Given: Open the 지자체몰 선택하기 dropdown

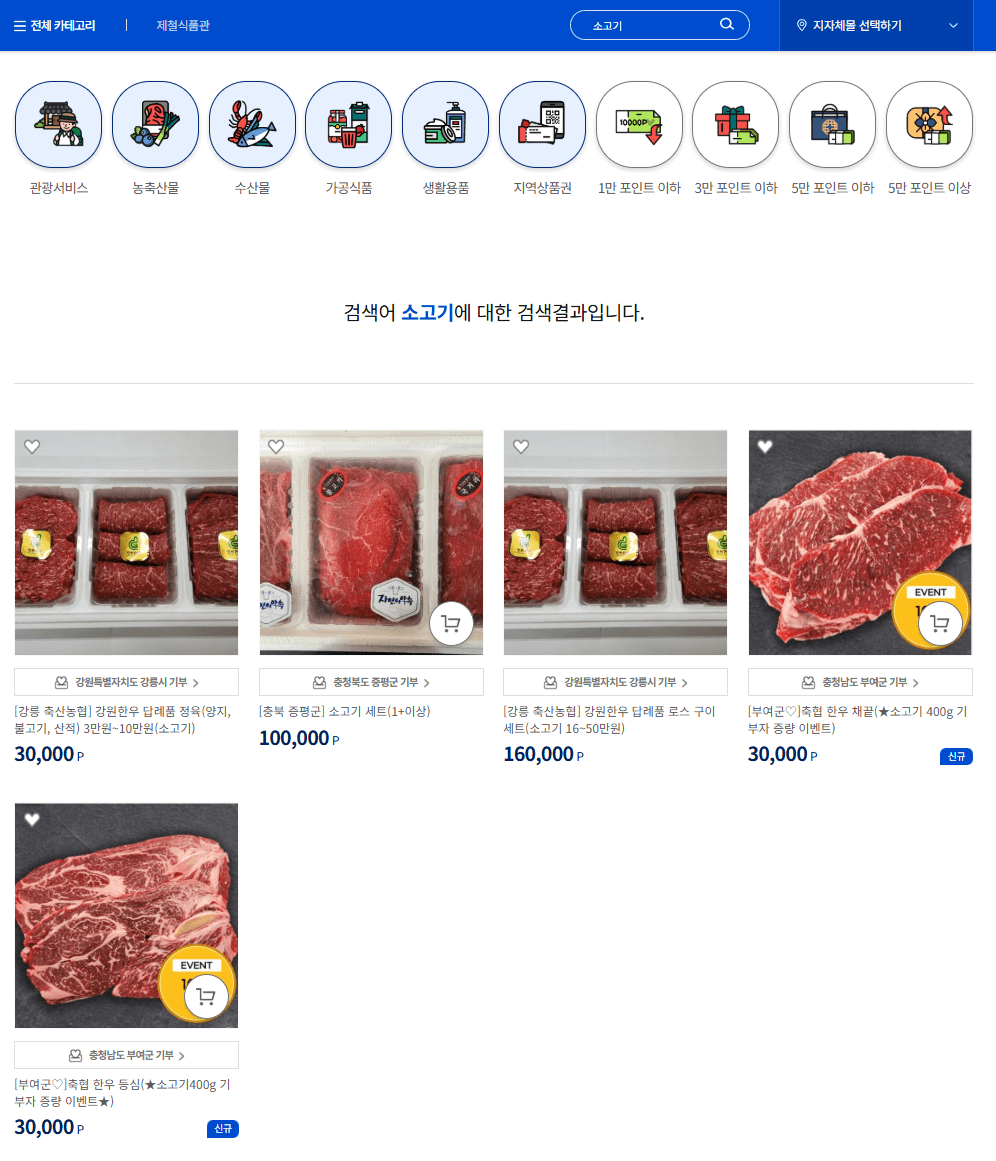Looking at the screenshot, I should pyautogui.click(x=876, y=24).
